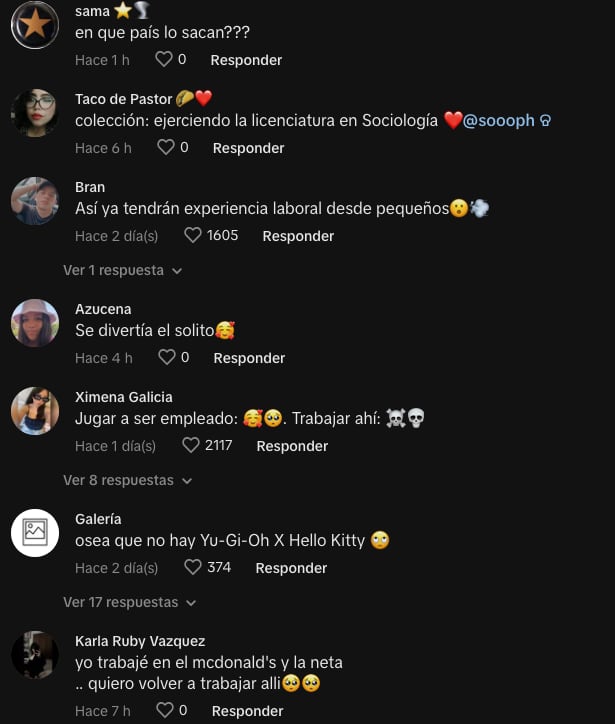This screenshot has width=615, height=724.
Task: Reply to Taco de Pastor's comment
Action: point(248,148)
